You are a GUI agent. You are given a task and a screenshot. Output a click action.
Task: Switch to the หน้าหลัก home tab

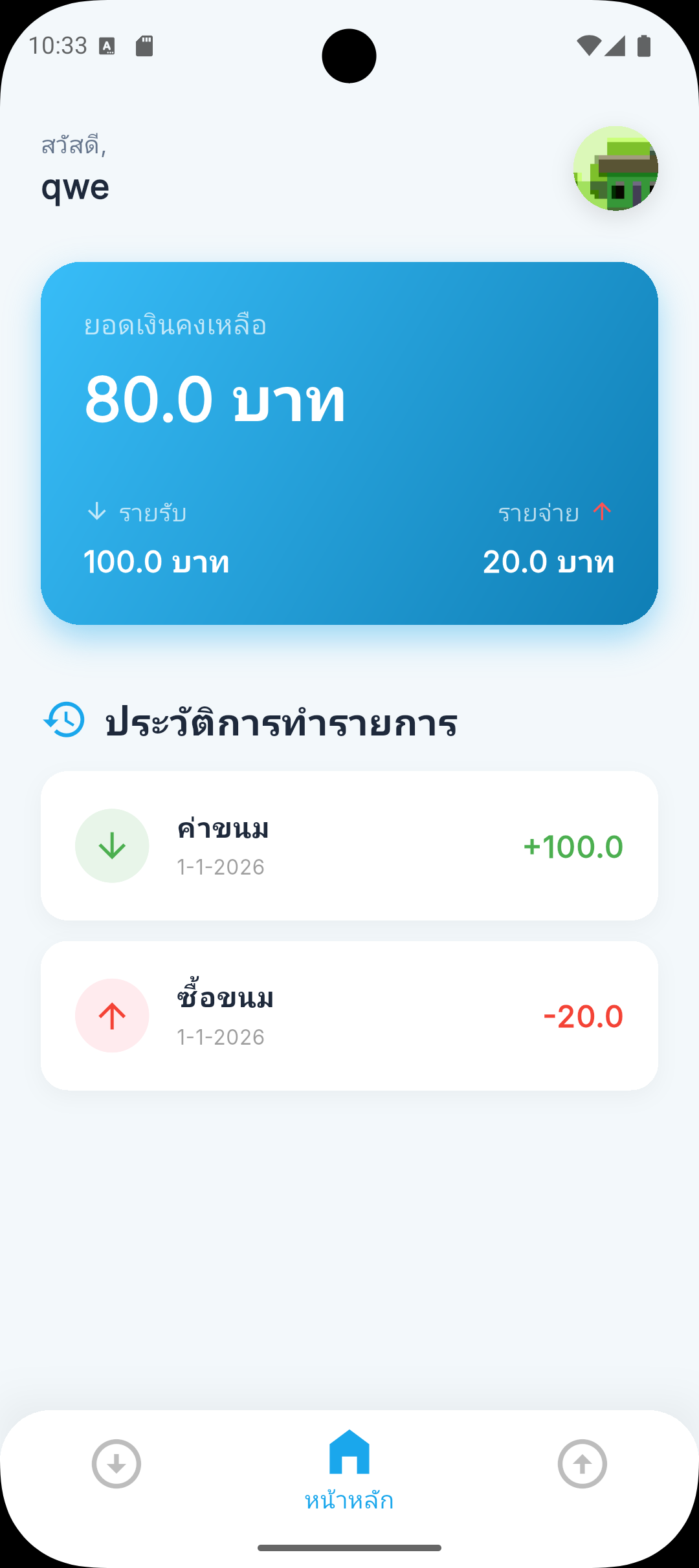coord(349,1470)
